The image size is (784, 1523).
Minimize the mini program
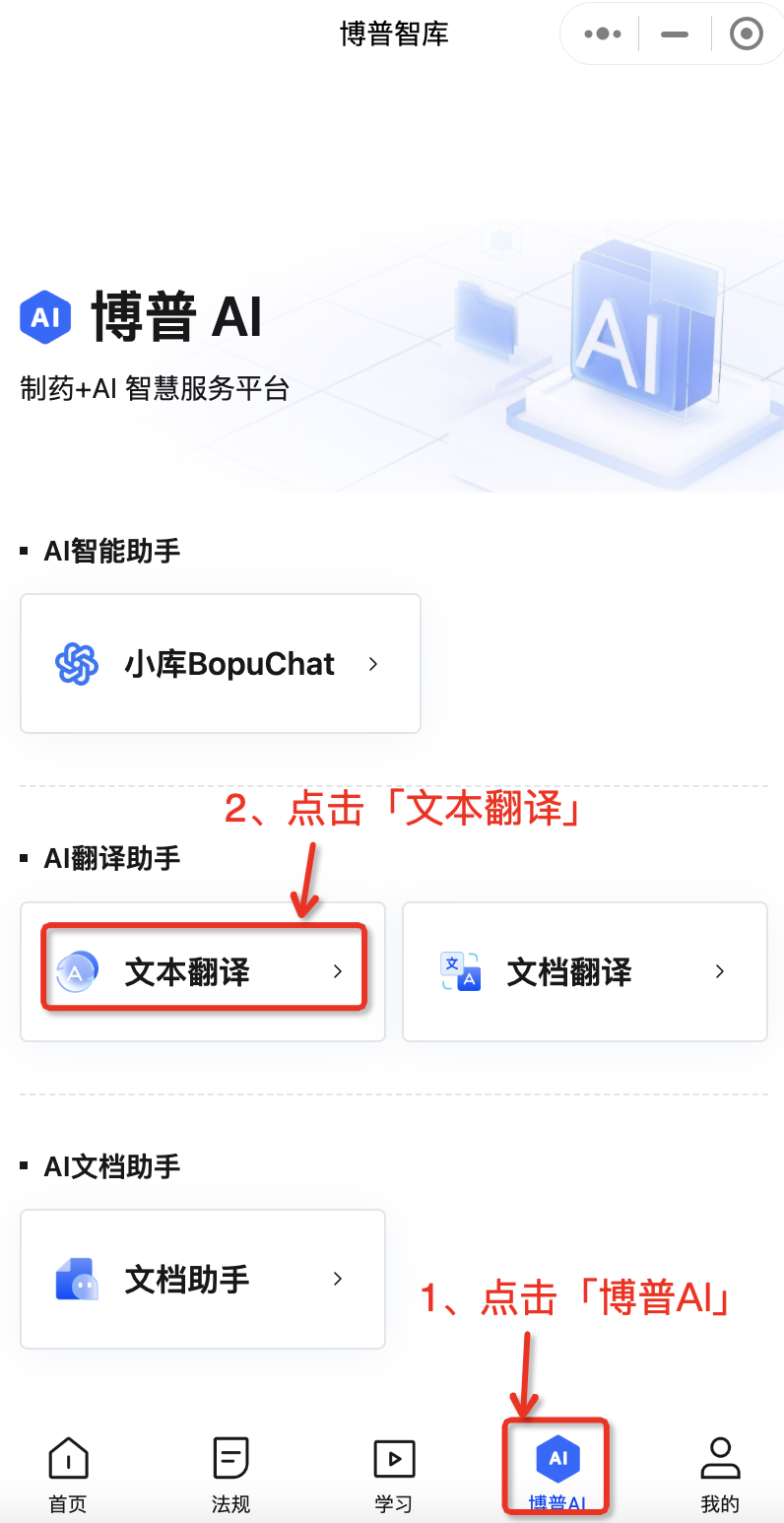pos(675,34)
